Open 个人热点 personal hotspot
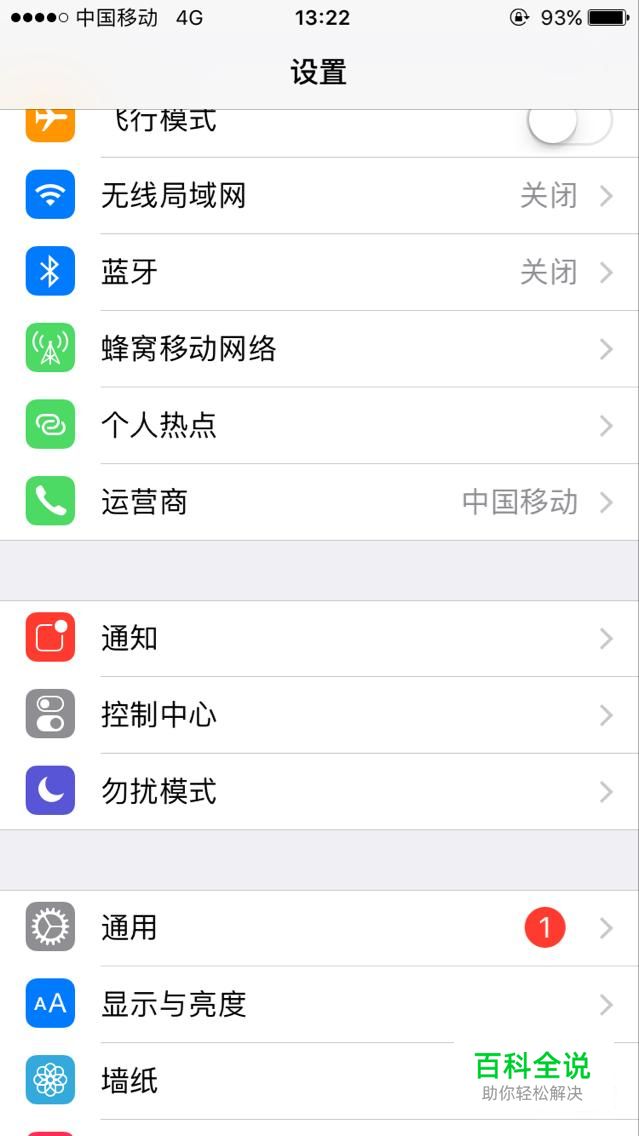This screenshot has width=639, height=1136. (x=319, y=426)
